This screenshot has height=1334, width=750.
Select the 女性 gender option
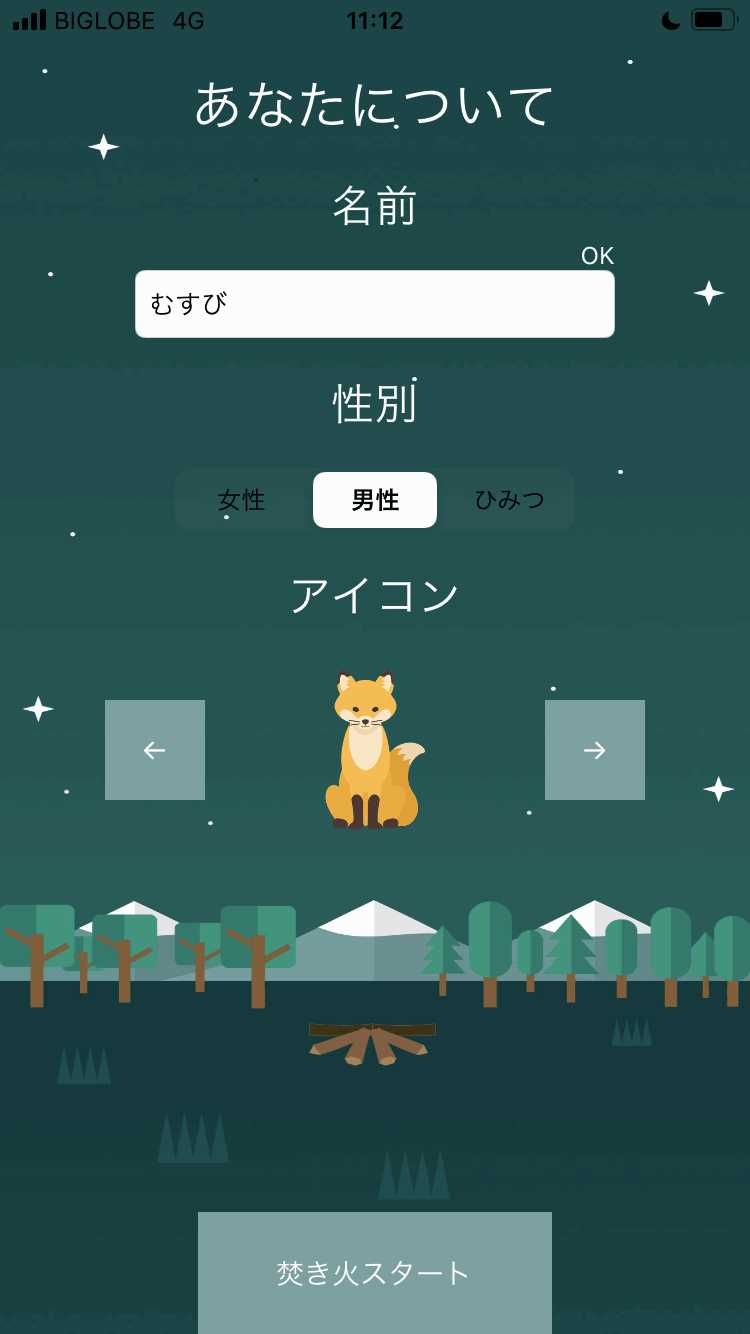point(243,500)
